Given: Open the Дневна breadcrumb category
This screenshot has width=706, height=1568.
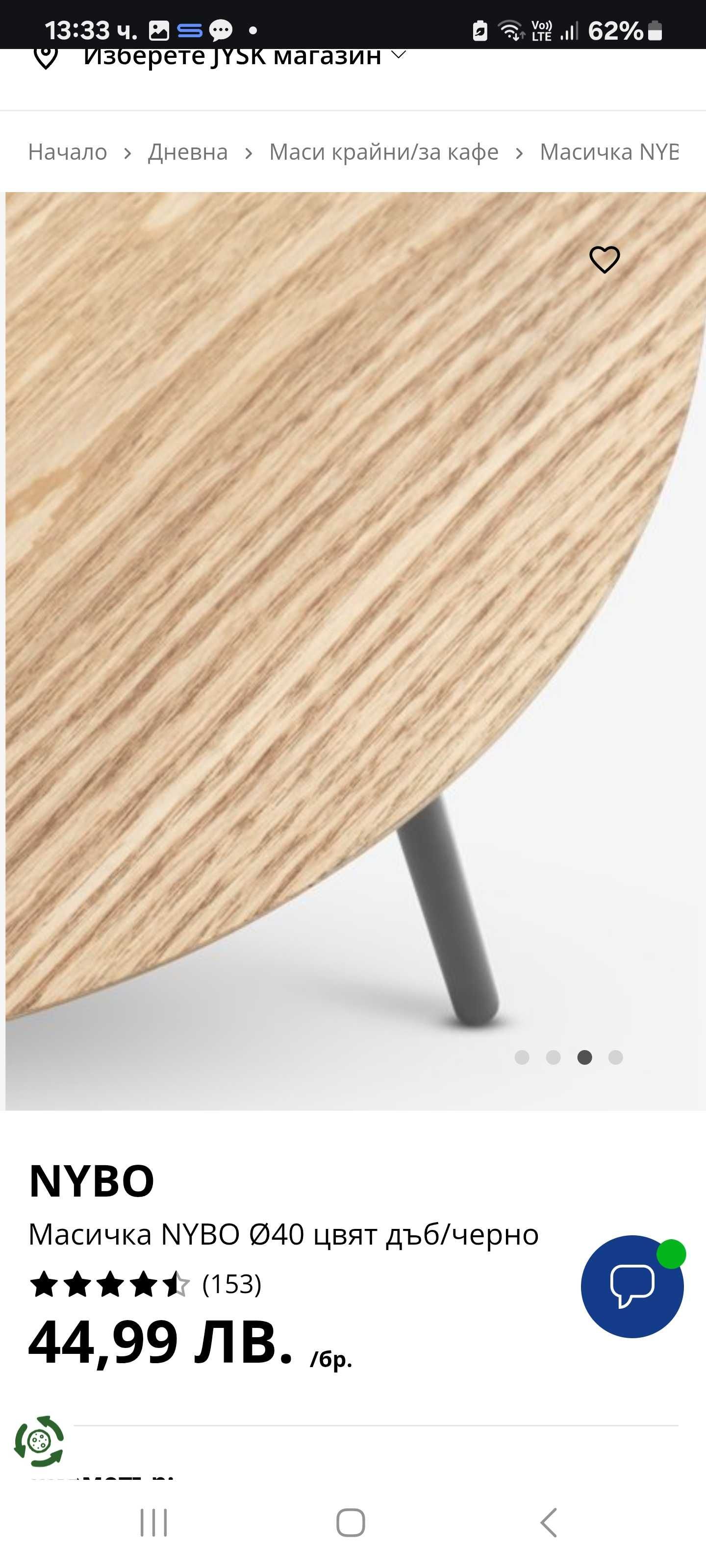Looking at the screenshot, I should (x=188, y=152).
